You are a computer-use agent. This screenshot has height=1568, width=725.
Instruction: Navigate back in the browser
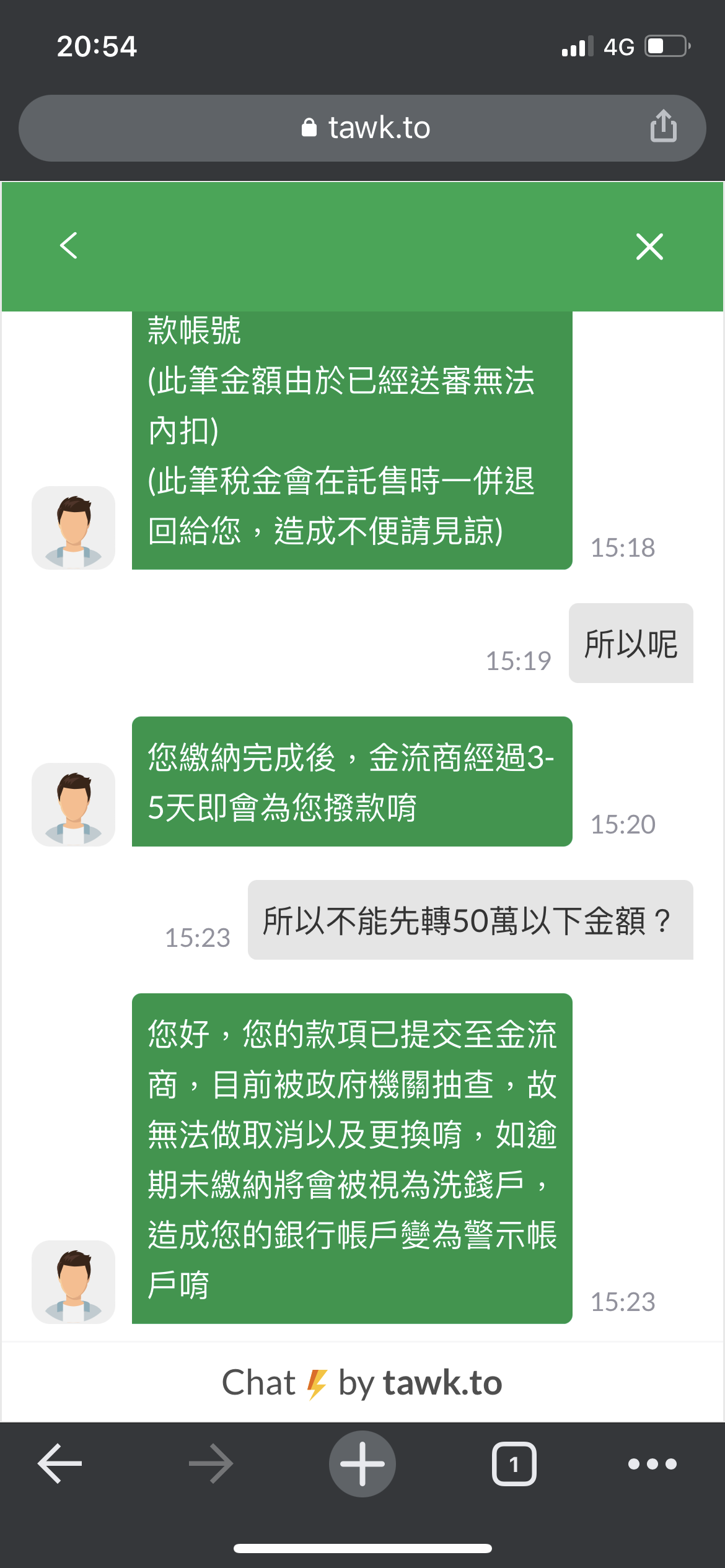[x=60, y=1464]
